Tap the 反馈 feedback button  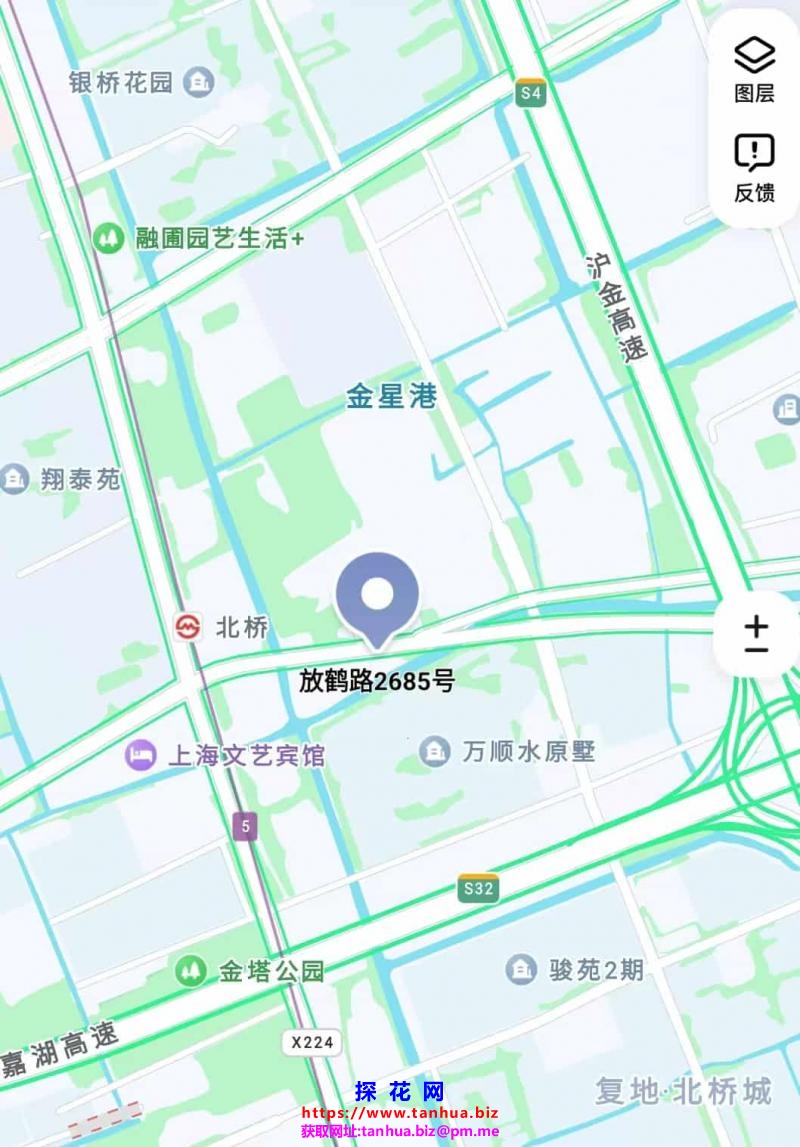754,167
